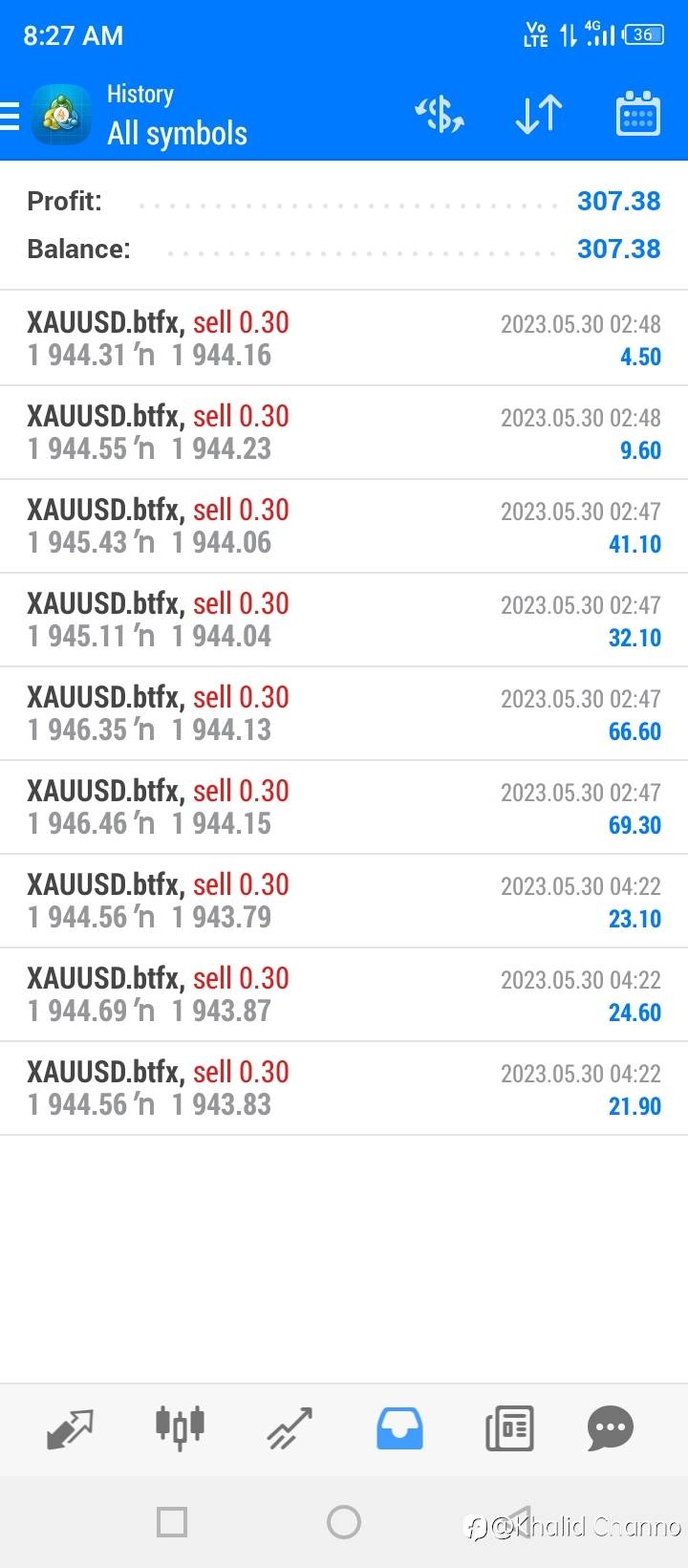Image resolution: width=688 pixels, height=1568 pixels.
Task: Switch to the Quotes tab
Action: click(70, 1429)
